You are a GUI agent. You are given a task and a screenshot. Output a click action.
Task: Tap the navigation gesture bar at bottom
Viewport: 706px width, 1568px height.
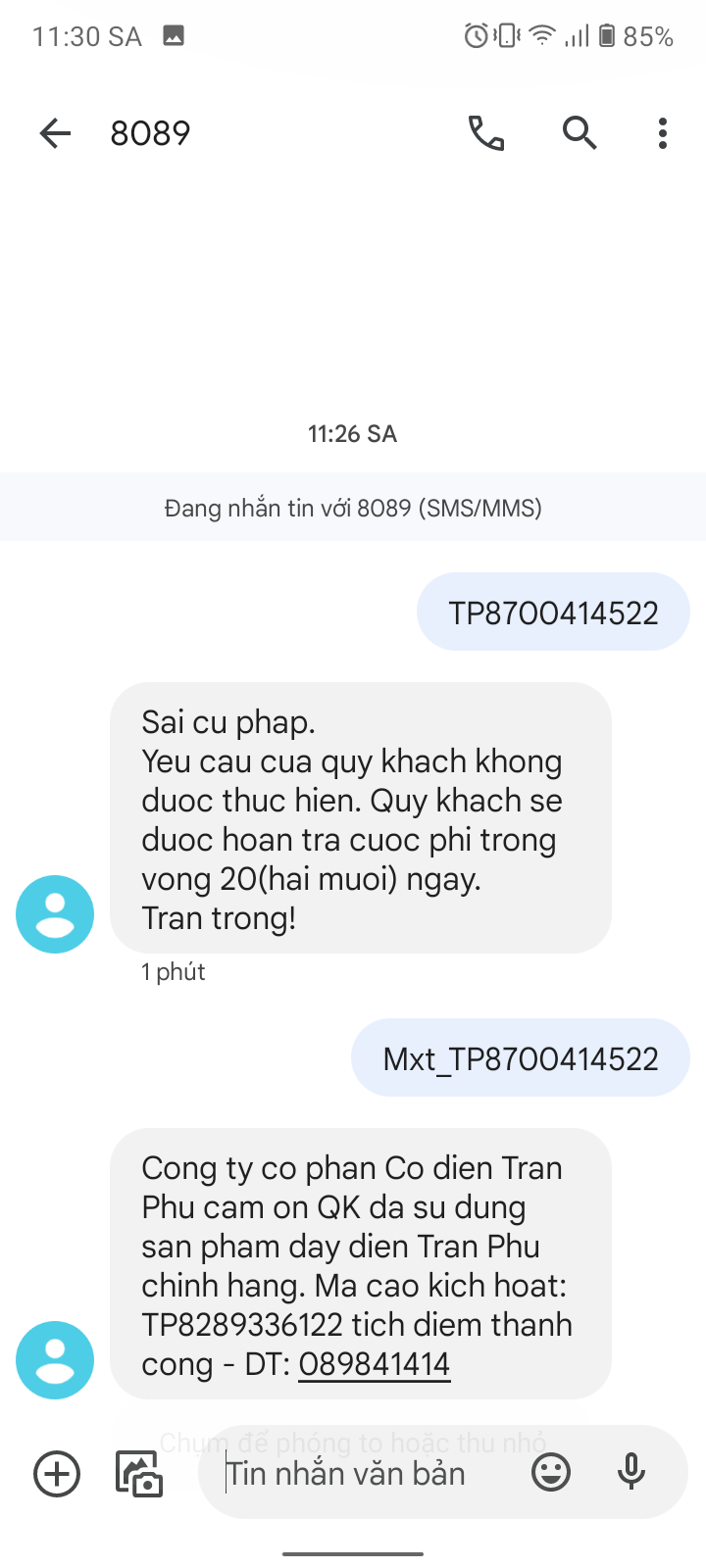click(x=353, y=1551)
